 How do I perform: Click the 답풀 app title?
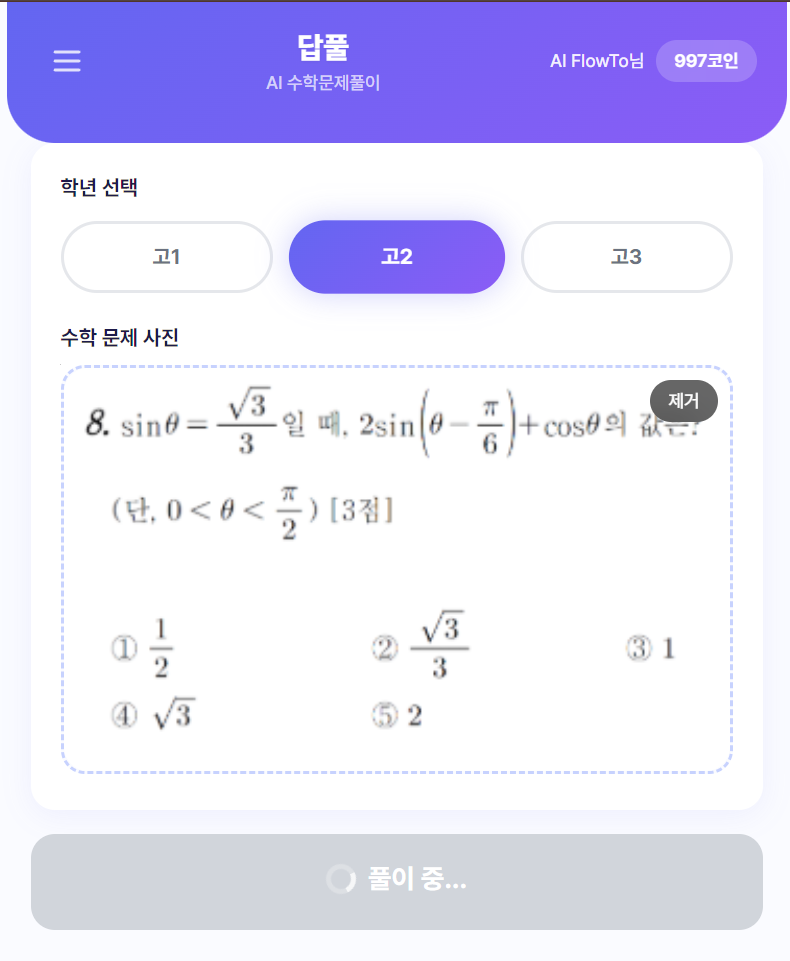pyautogui.click(x=324, y=45)
